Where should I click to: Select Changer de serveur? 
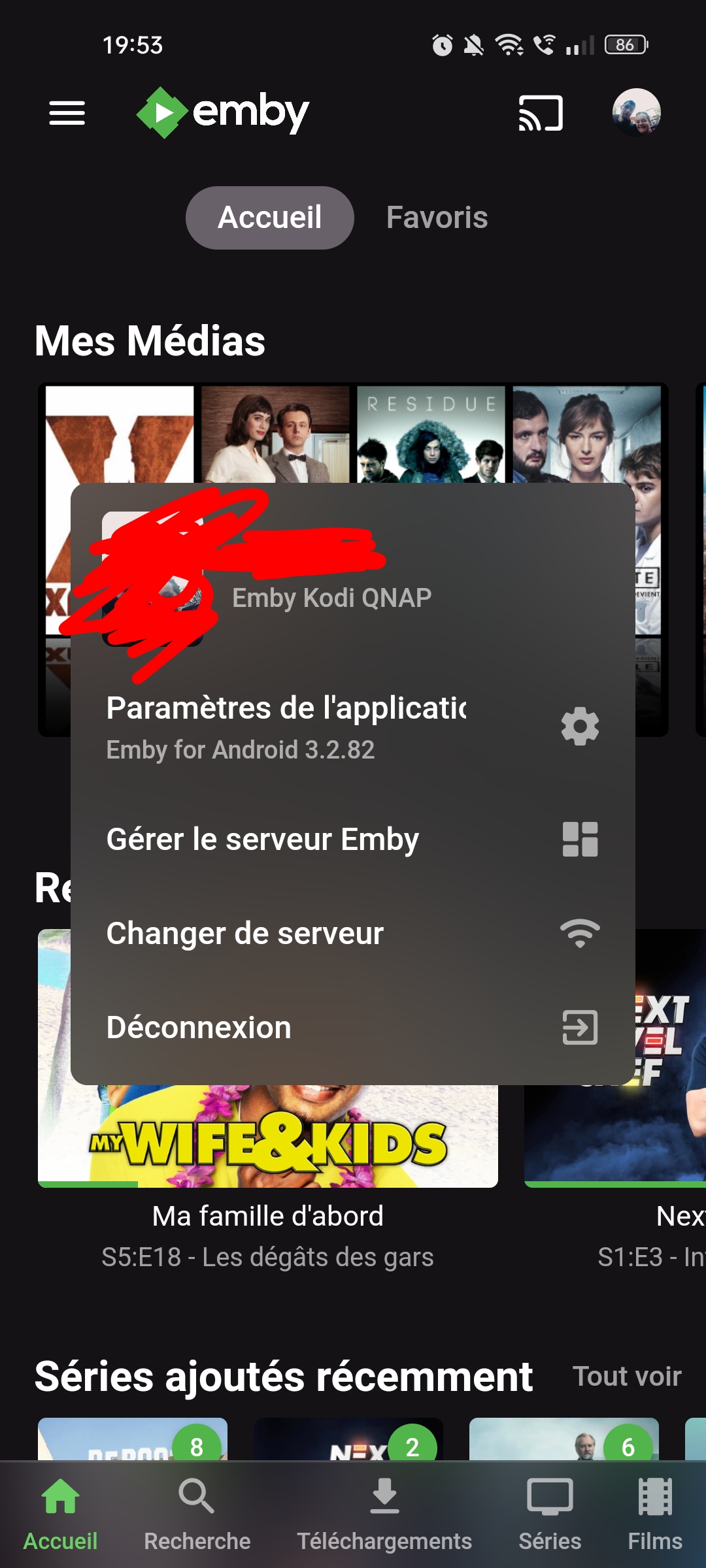[352, 934]
